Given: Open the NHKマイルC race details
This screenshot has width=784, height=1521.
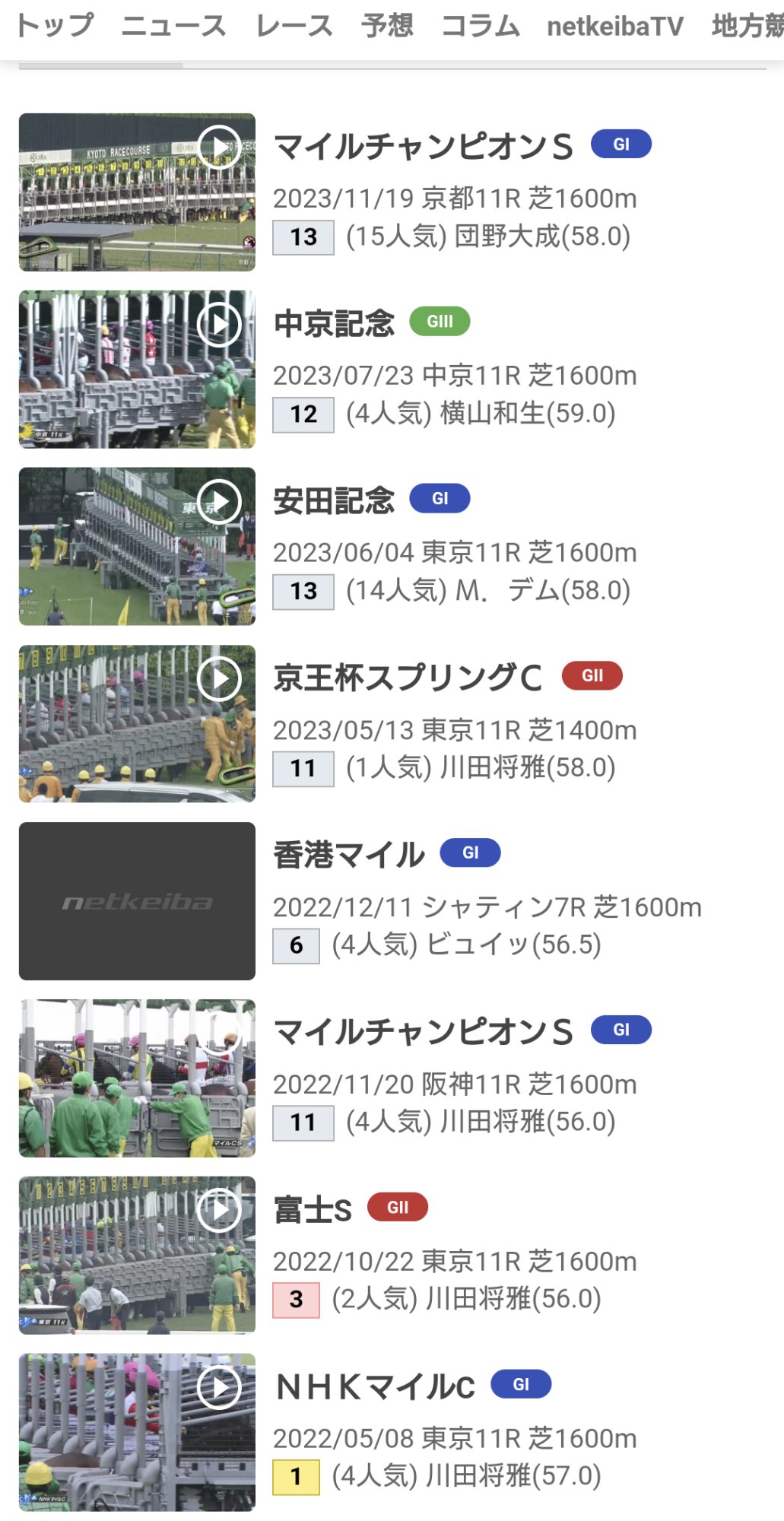Looking at the screenshot, I should pos(375,1387).
